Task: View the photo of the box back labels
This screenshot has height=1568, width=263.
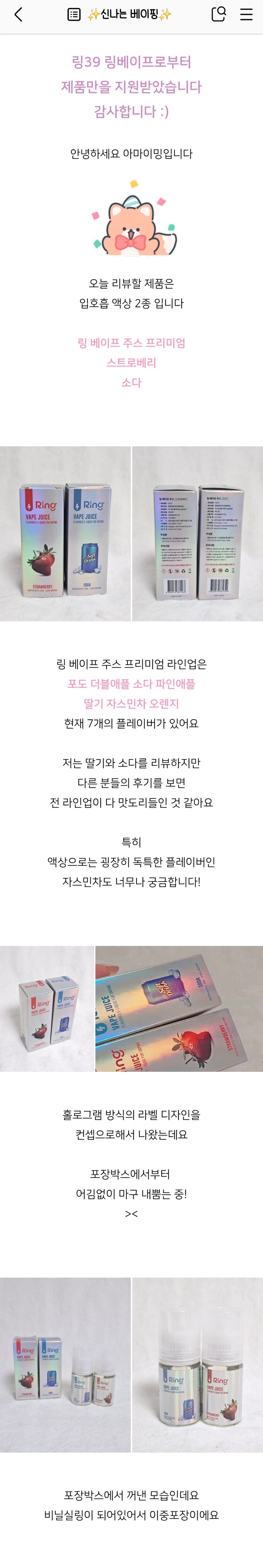Action: click(x=197, y=533)
